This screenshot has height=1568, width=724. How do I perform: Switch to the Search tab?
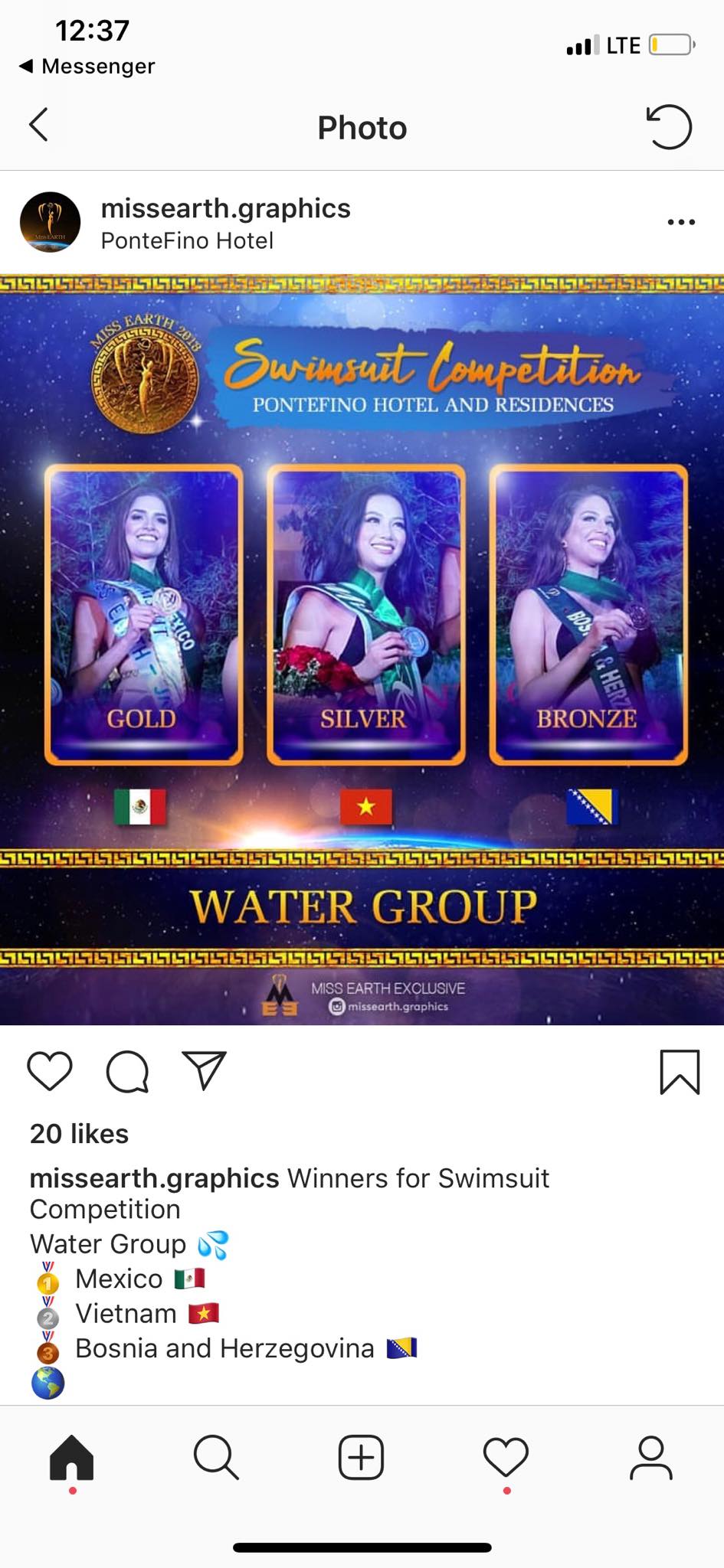(216, 1457)
